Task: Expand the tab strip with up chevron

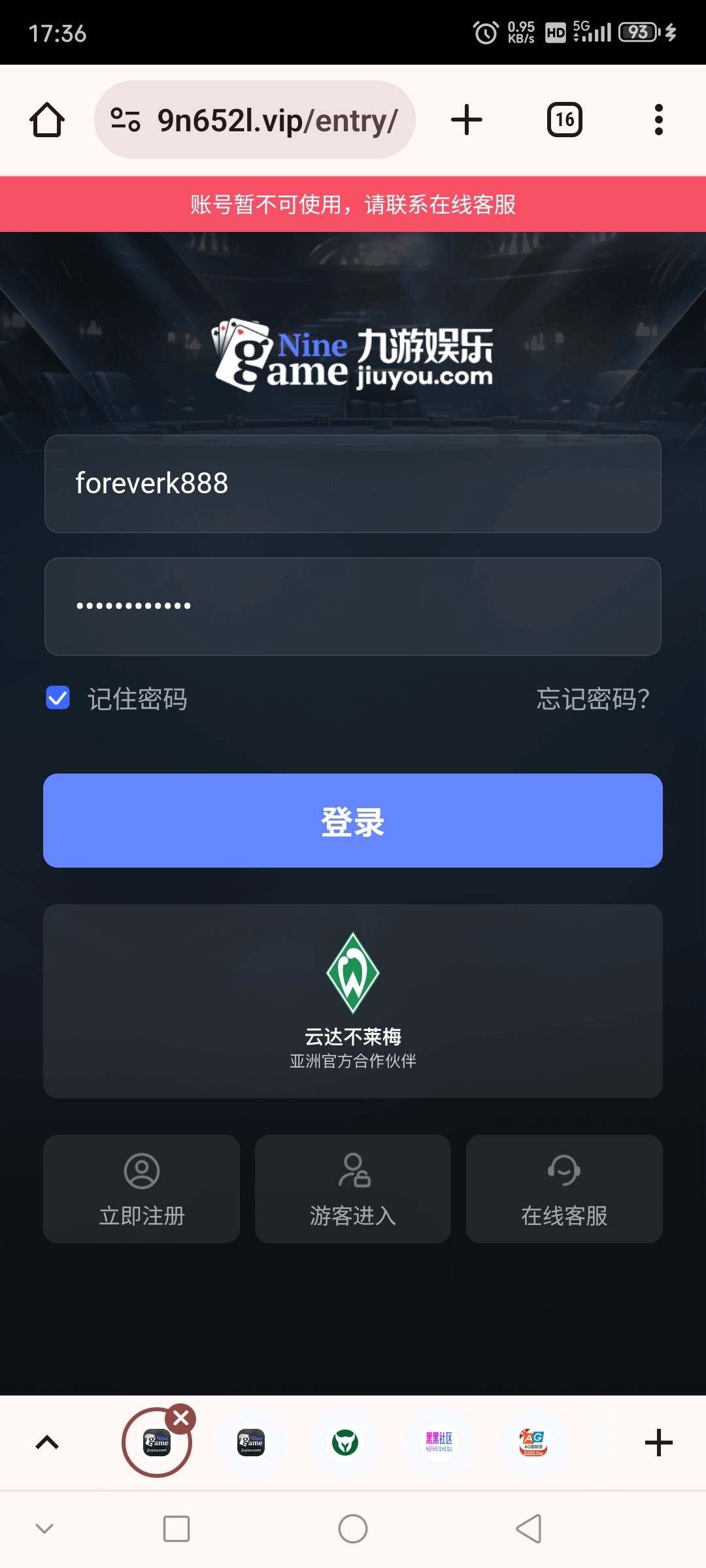Action: pyautogui.click(x=47, y=1443)
